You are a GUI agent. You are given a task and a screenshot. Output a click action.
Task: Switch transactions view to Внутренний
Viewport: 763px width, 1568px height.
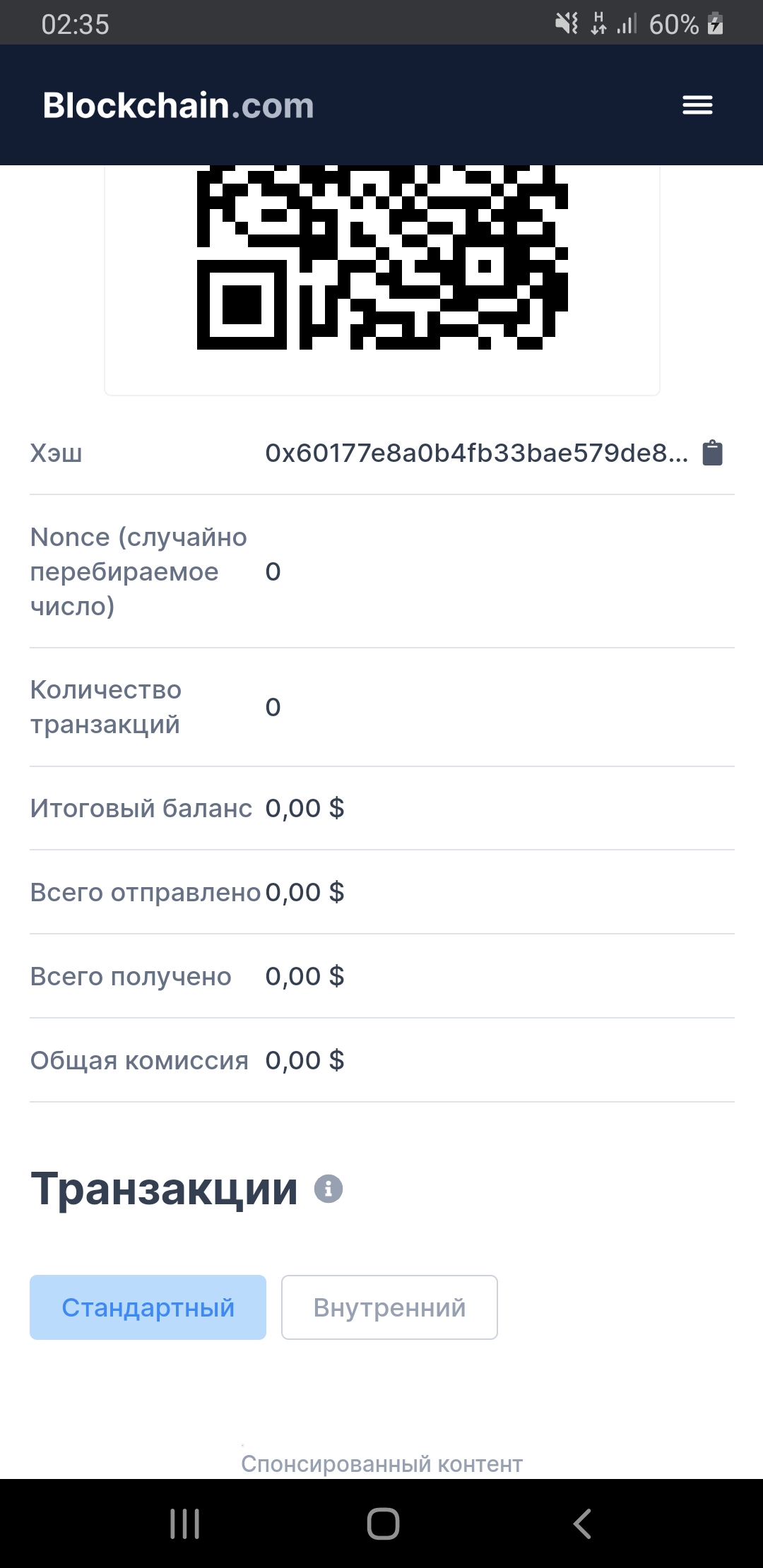389,1307
